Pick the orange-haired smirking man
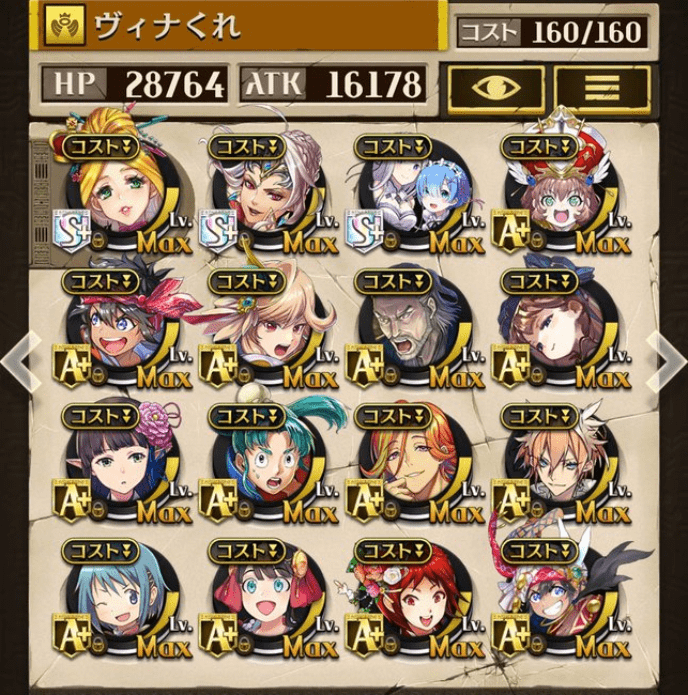 (403, 465)
